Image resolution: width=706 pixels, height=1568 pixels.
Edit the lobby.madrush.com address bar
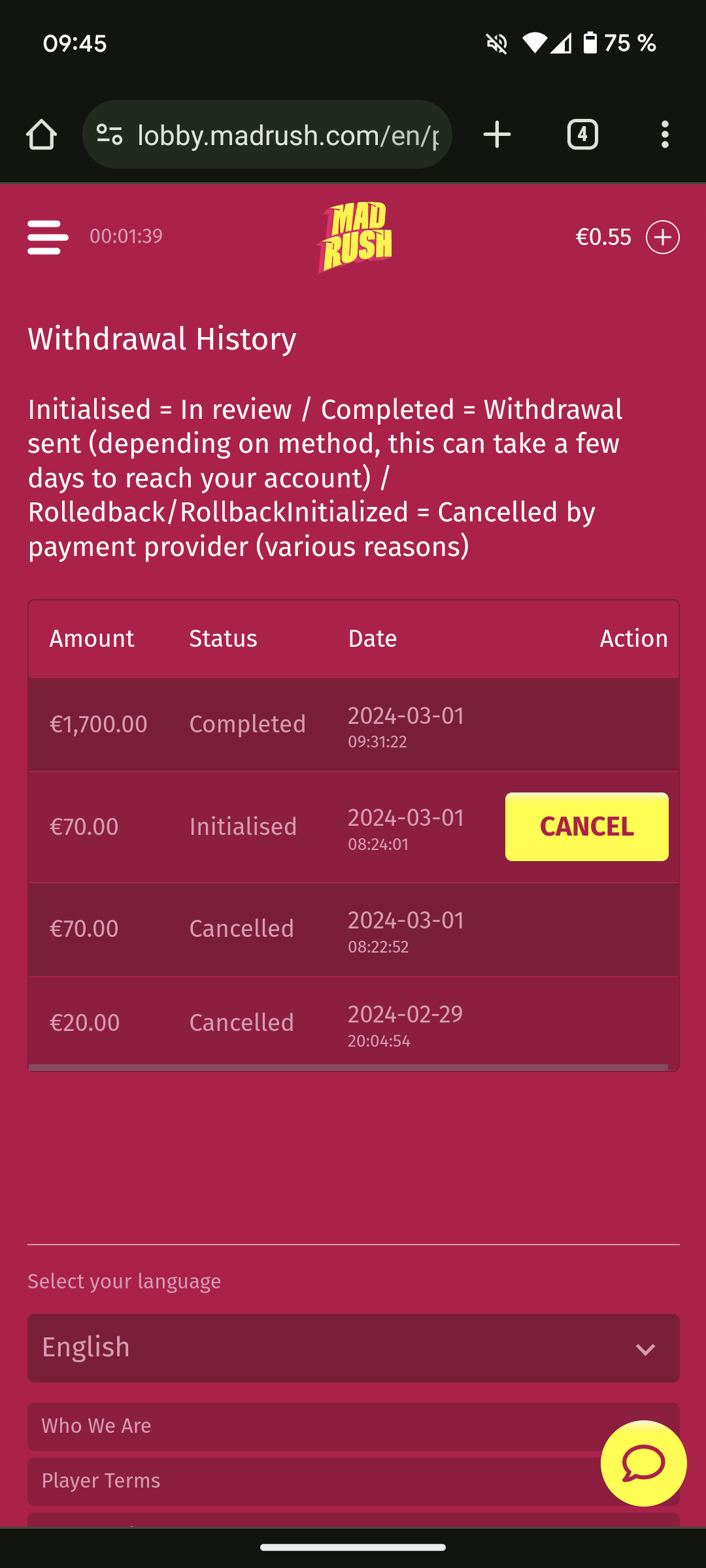[288, 135]
